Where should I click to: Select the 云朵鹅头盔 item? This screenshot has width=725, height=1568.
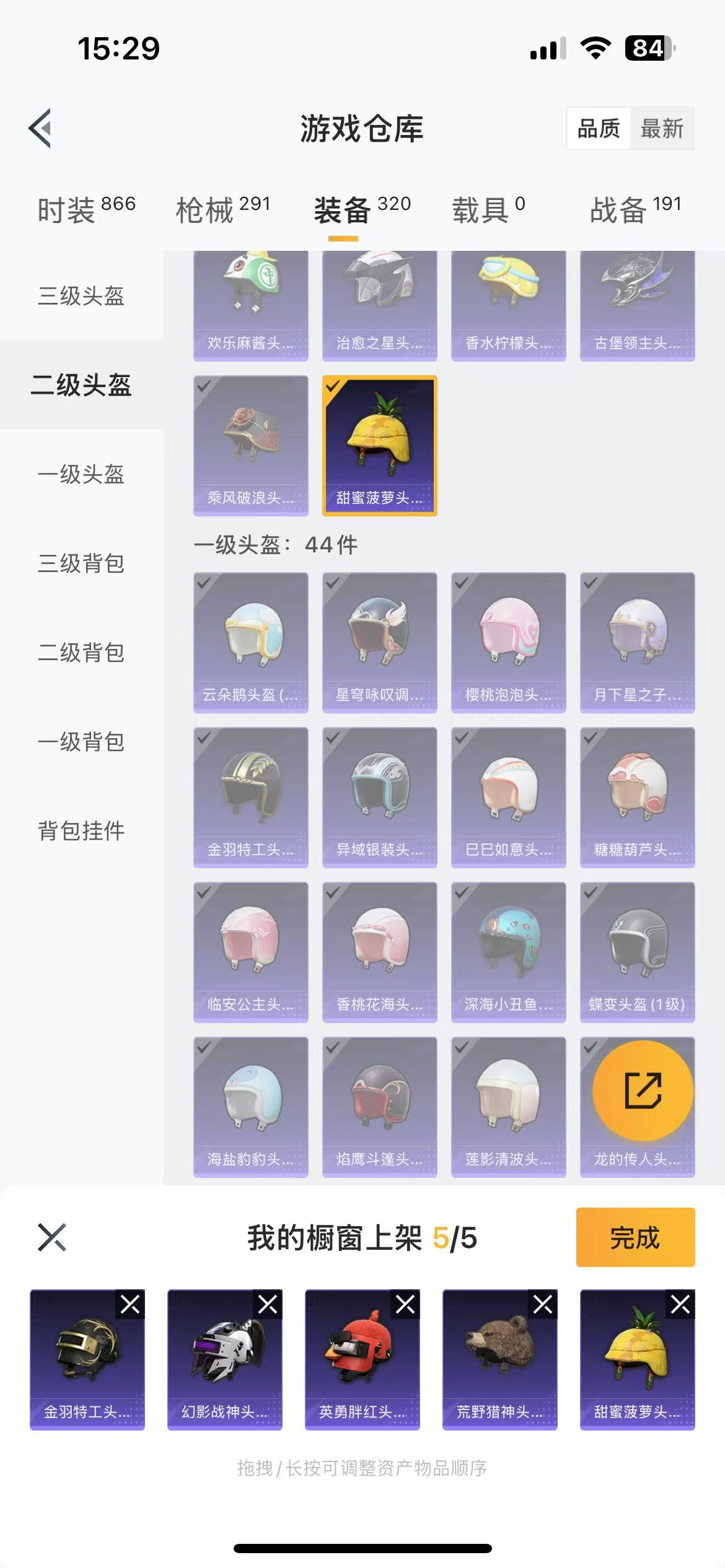250,642
